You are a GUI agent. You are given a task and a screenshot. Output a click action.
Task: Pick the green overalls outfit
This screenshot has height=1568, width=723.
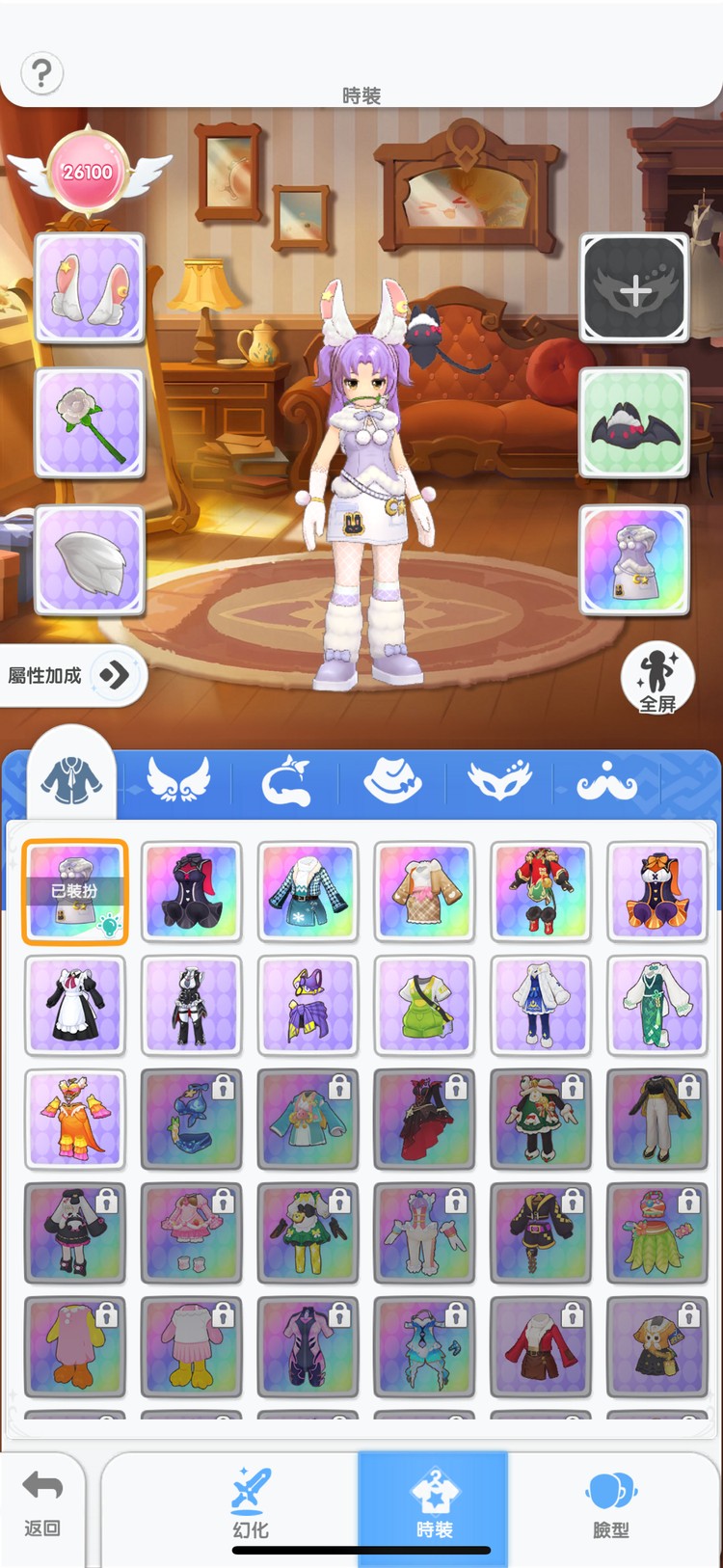[424, 1006]
